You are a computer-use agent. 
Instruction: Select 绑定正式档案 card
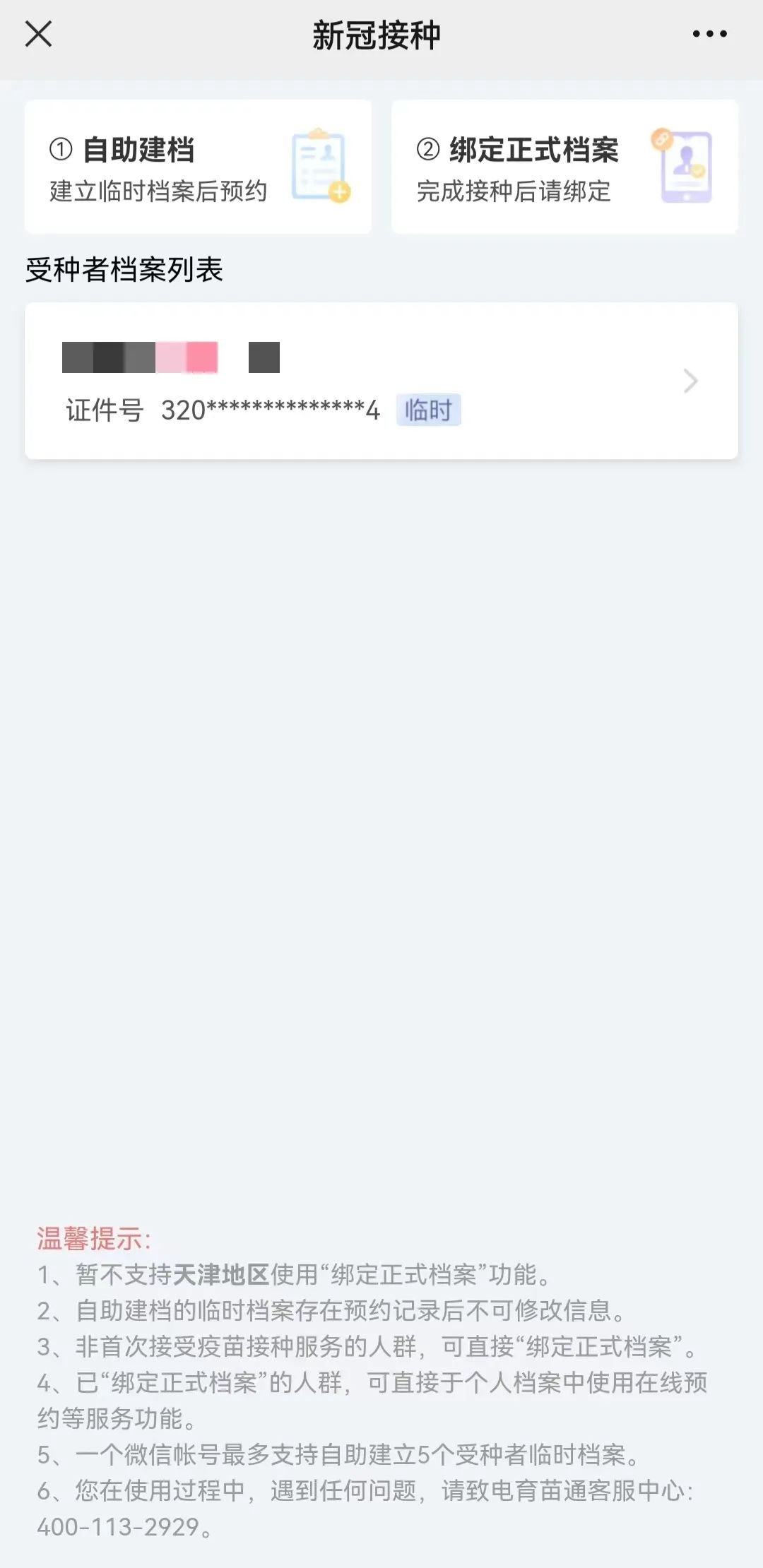[x=564, y=167]
